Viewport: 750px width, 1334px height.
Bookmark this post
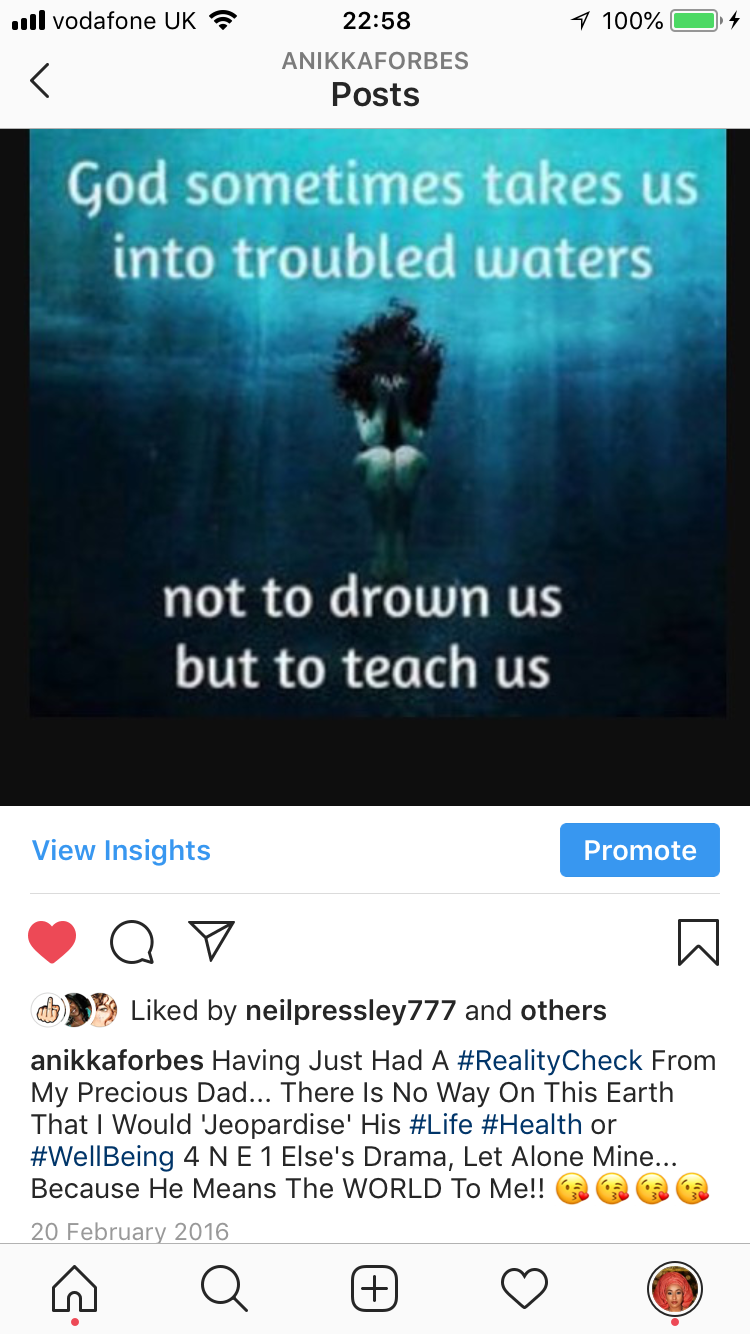pos(698,942)
